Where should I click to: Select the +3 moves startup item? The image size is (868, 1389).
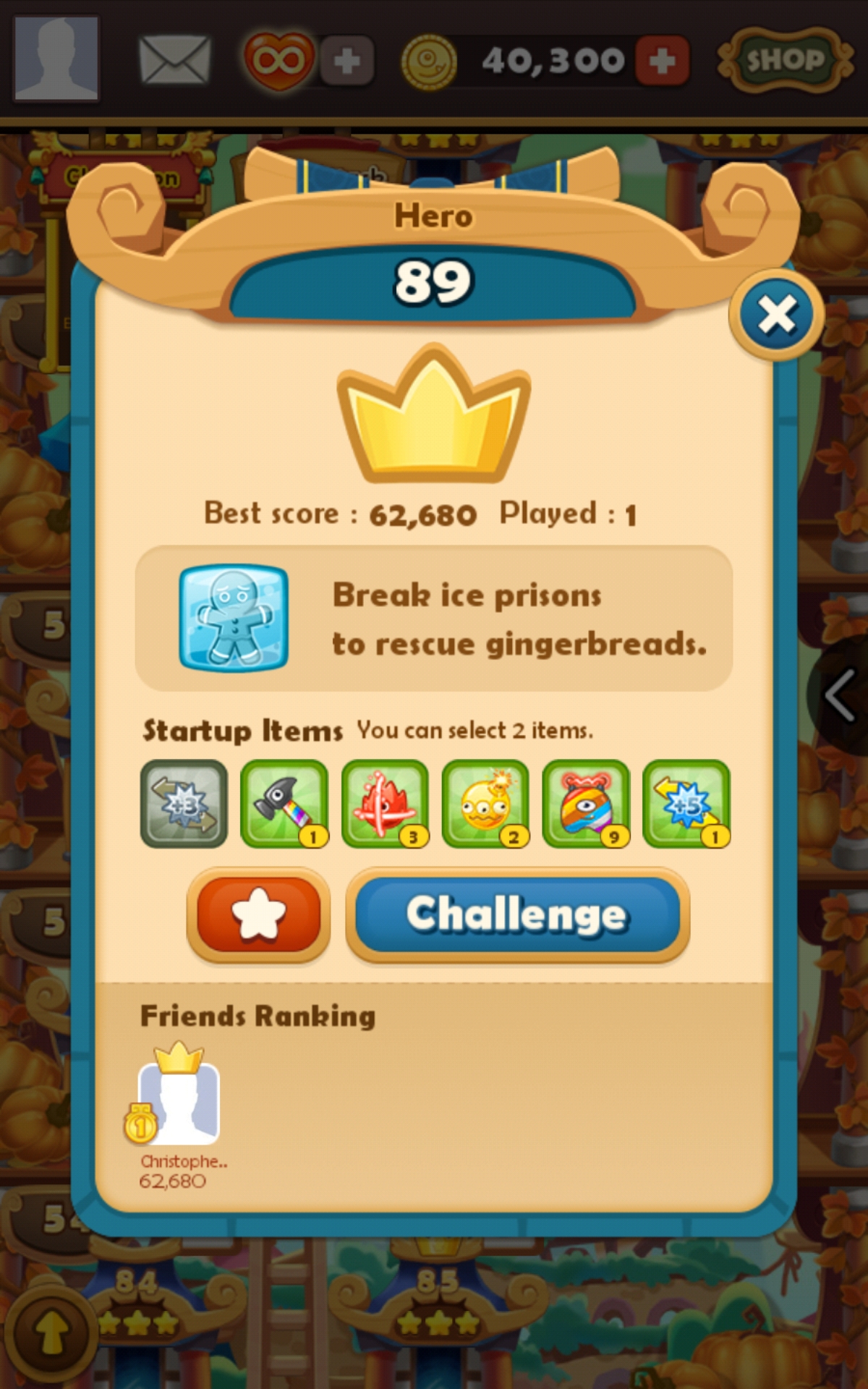click(x=184, y=803)
